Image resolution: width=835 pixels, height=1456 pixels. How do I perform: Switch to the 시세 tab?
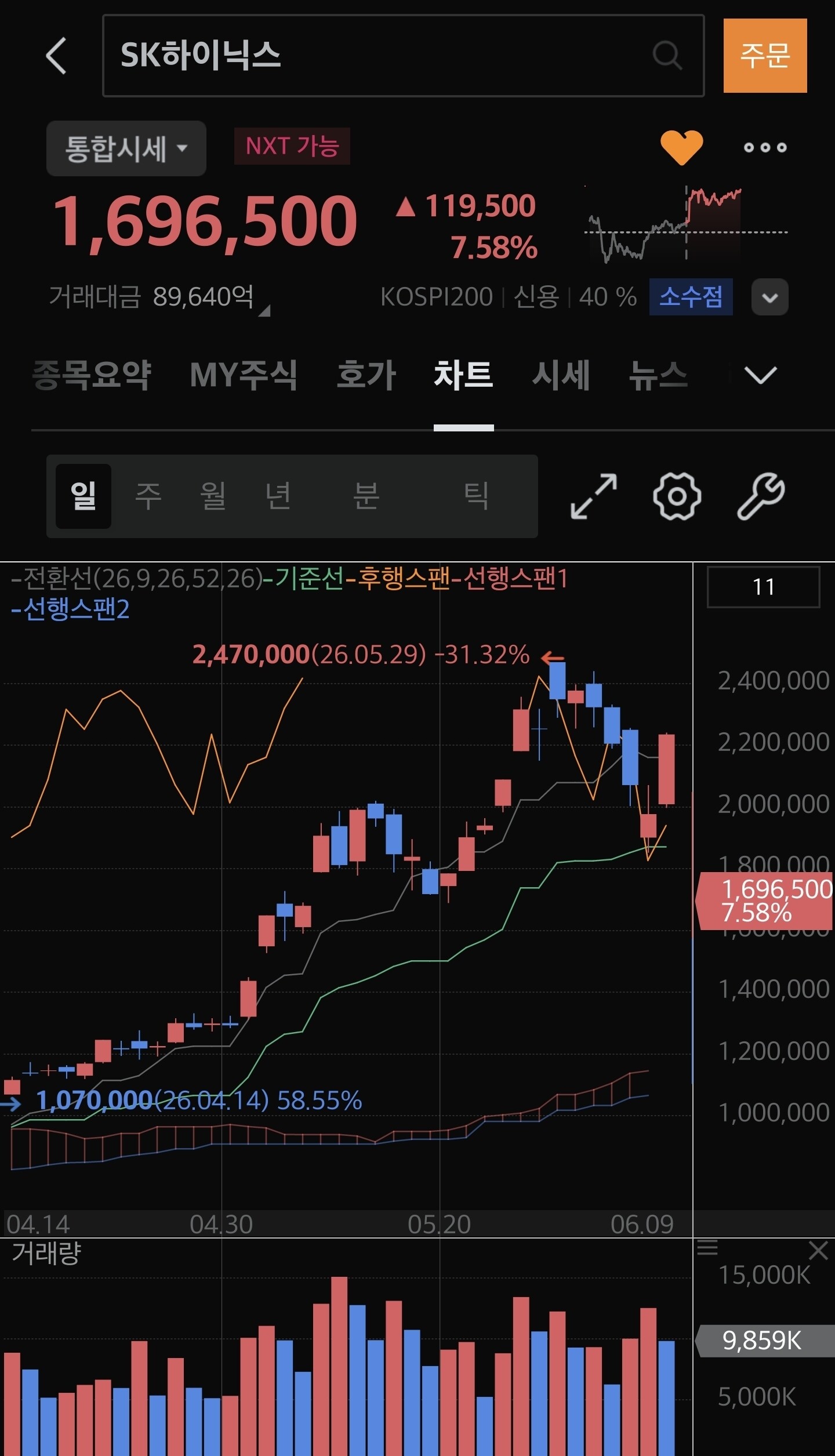click(x=561, y=375)
